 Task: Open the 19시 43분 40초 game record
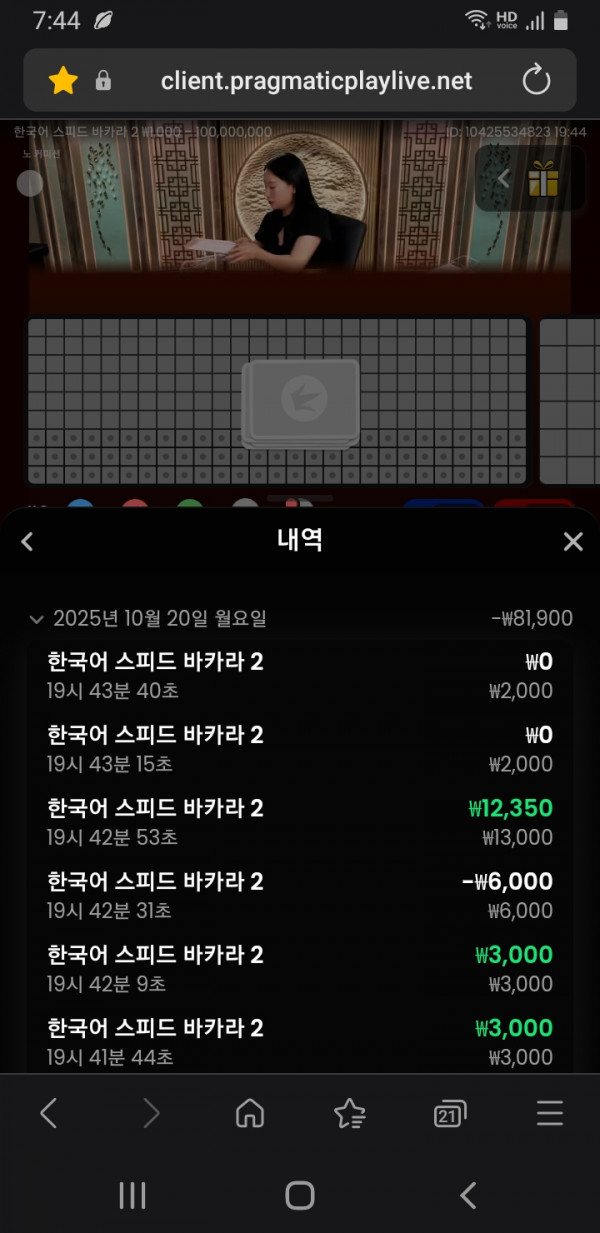(300, 675)
